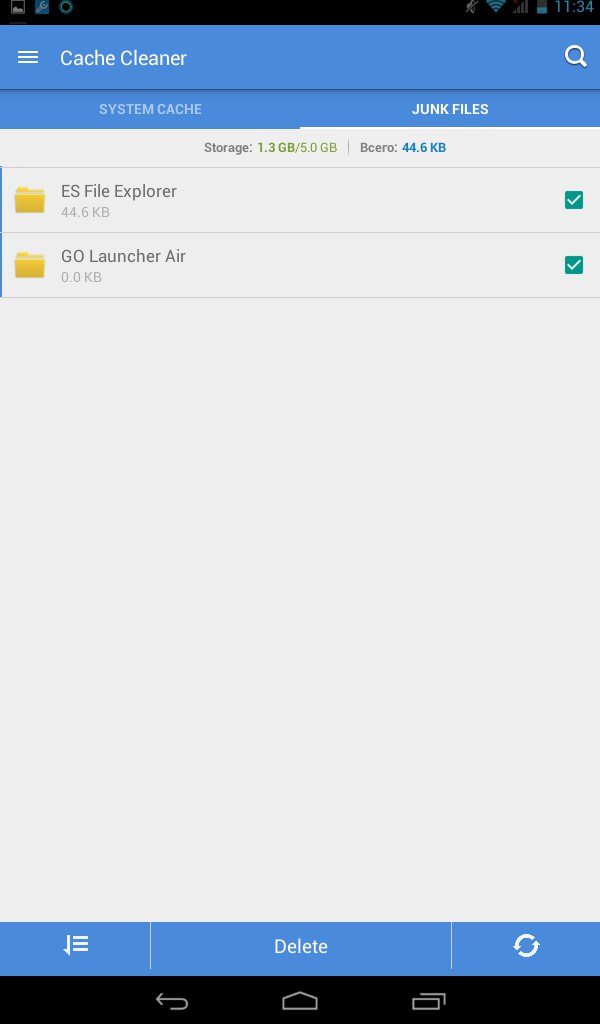600x1024 pixels.
Task: Uncheck the ES File Explorer checkbox
Action: (574, 200)
